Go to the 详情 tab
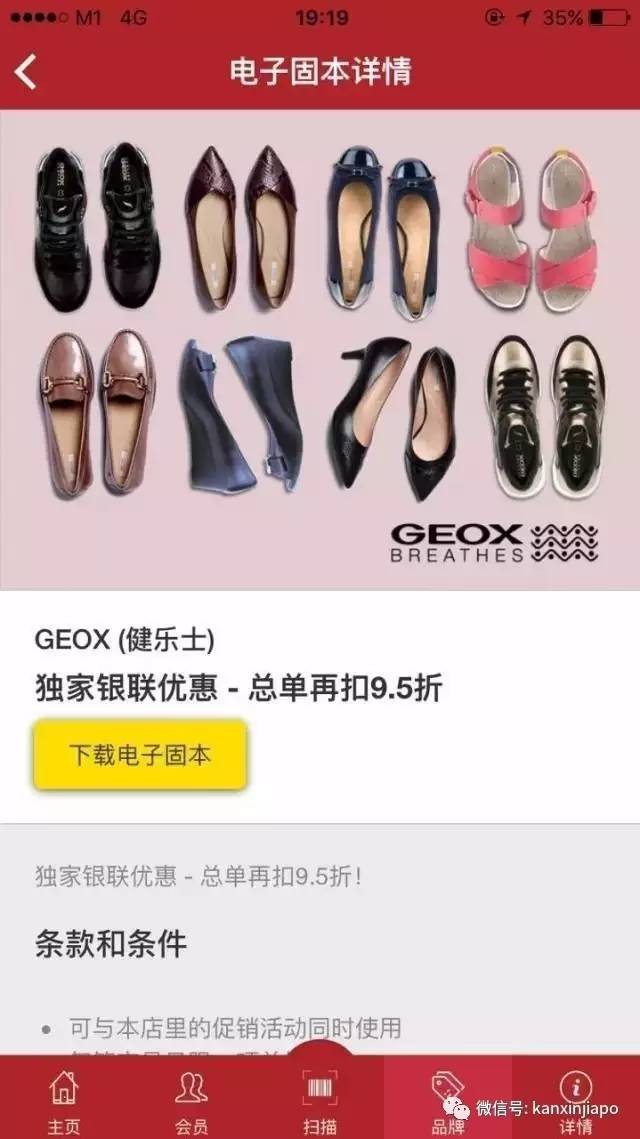The height and width of the screenshot is (1139, 640). click(576, 1099)
